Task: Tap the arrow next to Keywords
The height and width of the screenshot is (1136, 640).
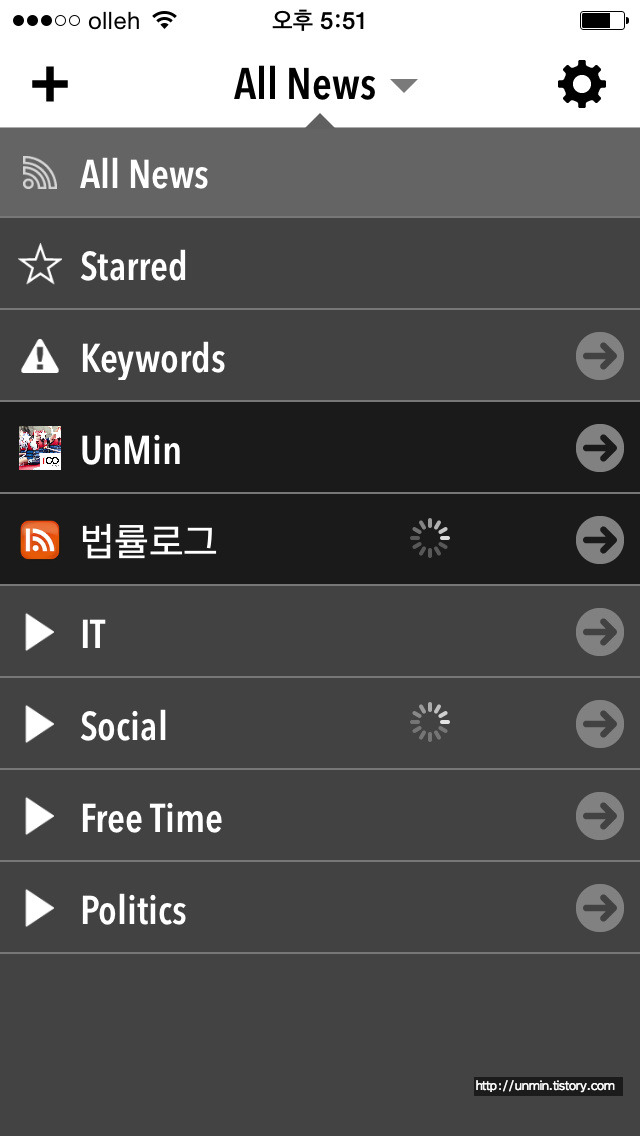Action: (x=600, y=356)
